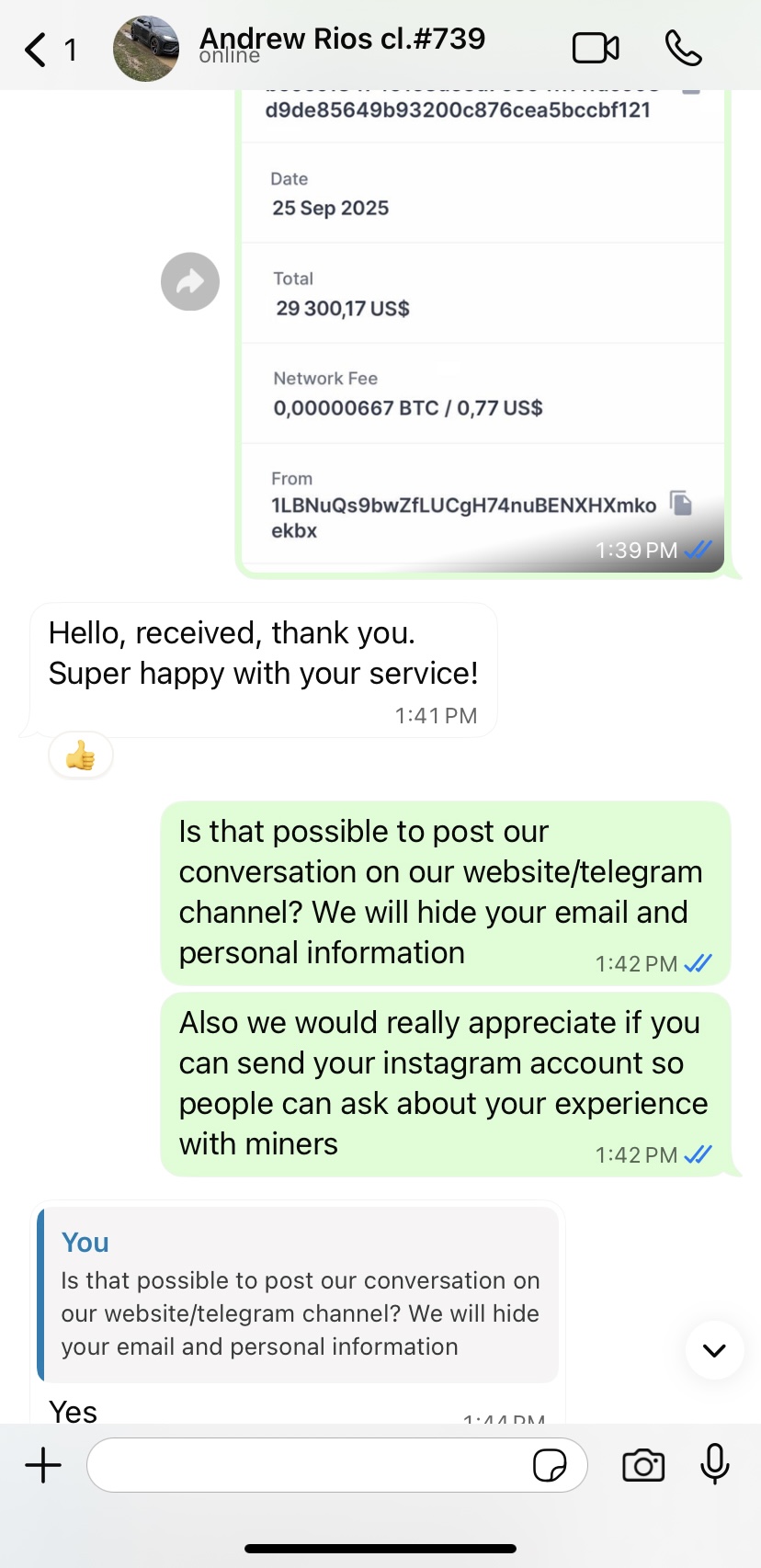Jump to the quoted message from You
Image resolution: width=761 pixels, height=1568 pixels.
(299, 1296)
